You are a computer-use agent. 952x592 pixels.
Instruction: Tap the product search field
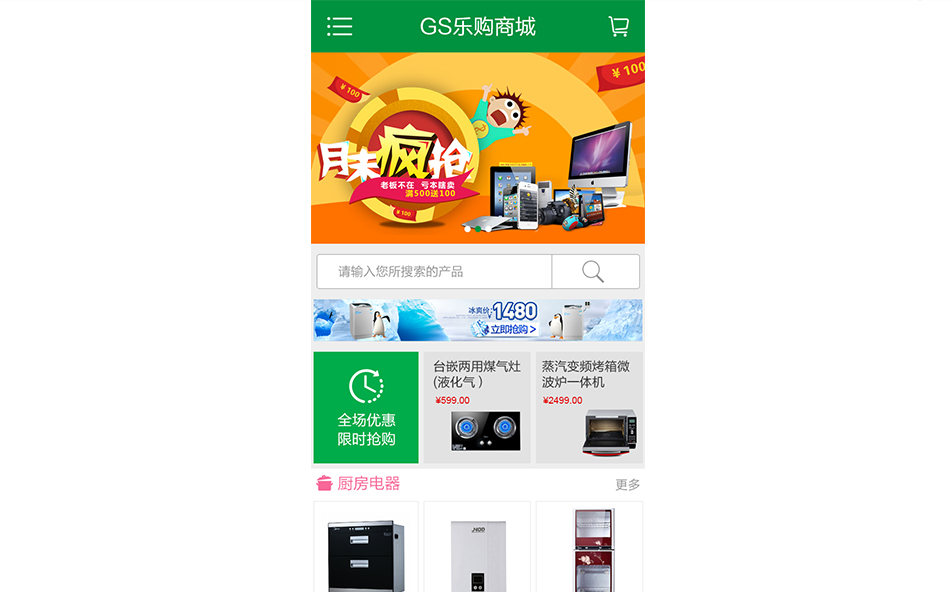[434, 272]
